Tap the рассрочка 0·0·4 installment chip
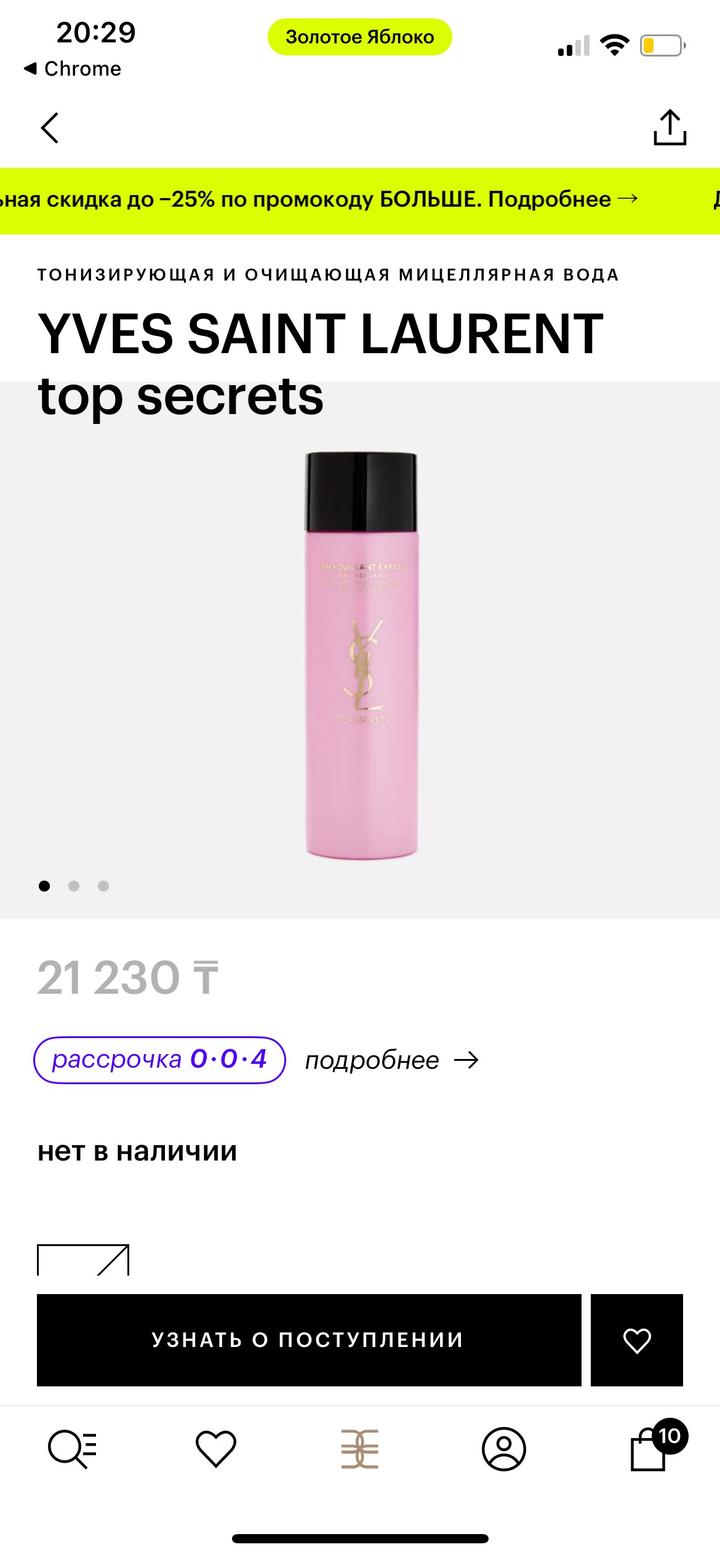Image resolution: width=720 pixels, height=1558 pixels. [x=160, y=1059]
